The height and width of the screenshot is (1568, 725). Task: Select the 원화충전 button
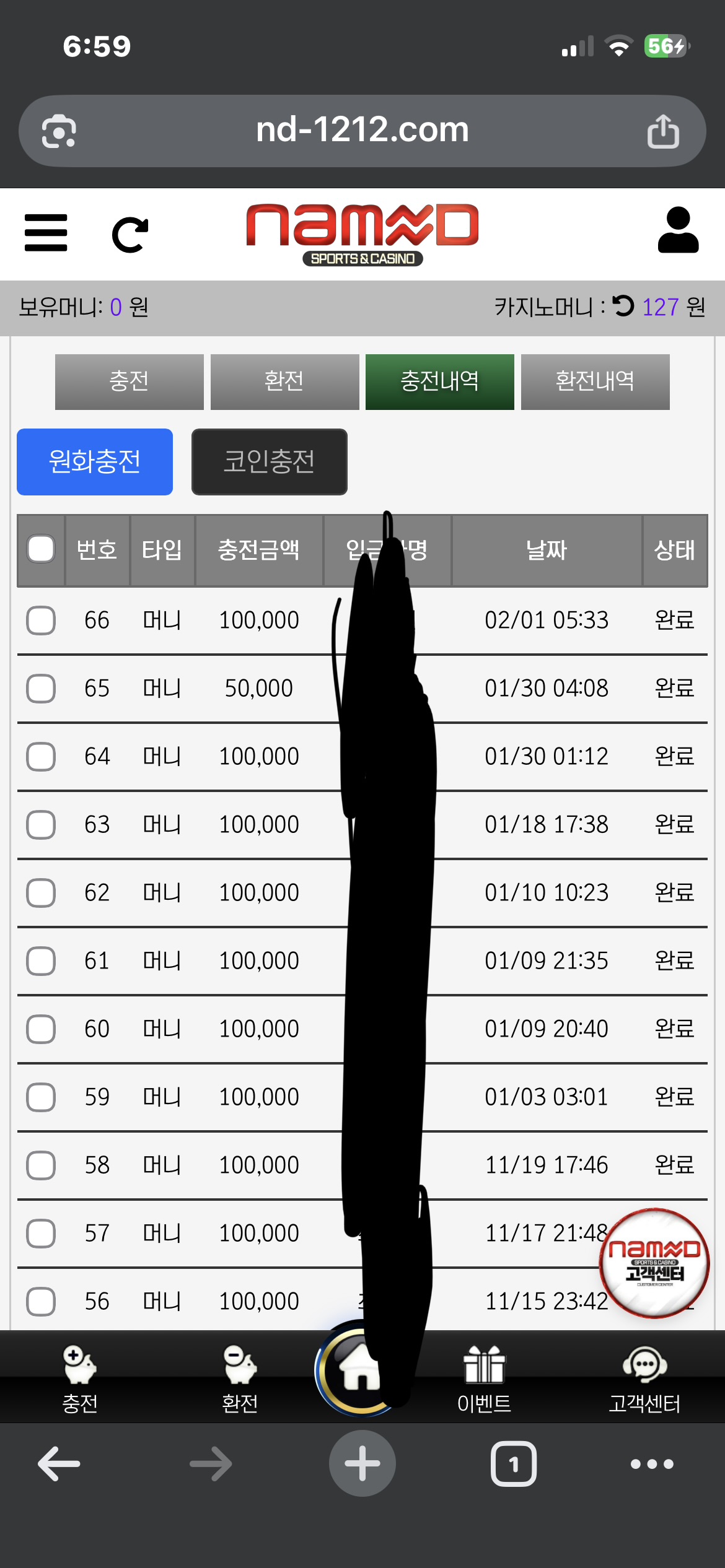pyautogui.click(x=95, y=462)
